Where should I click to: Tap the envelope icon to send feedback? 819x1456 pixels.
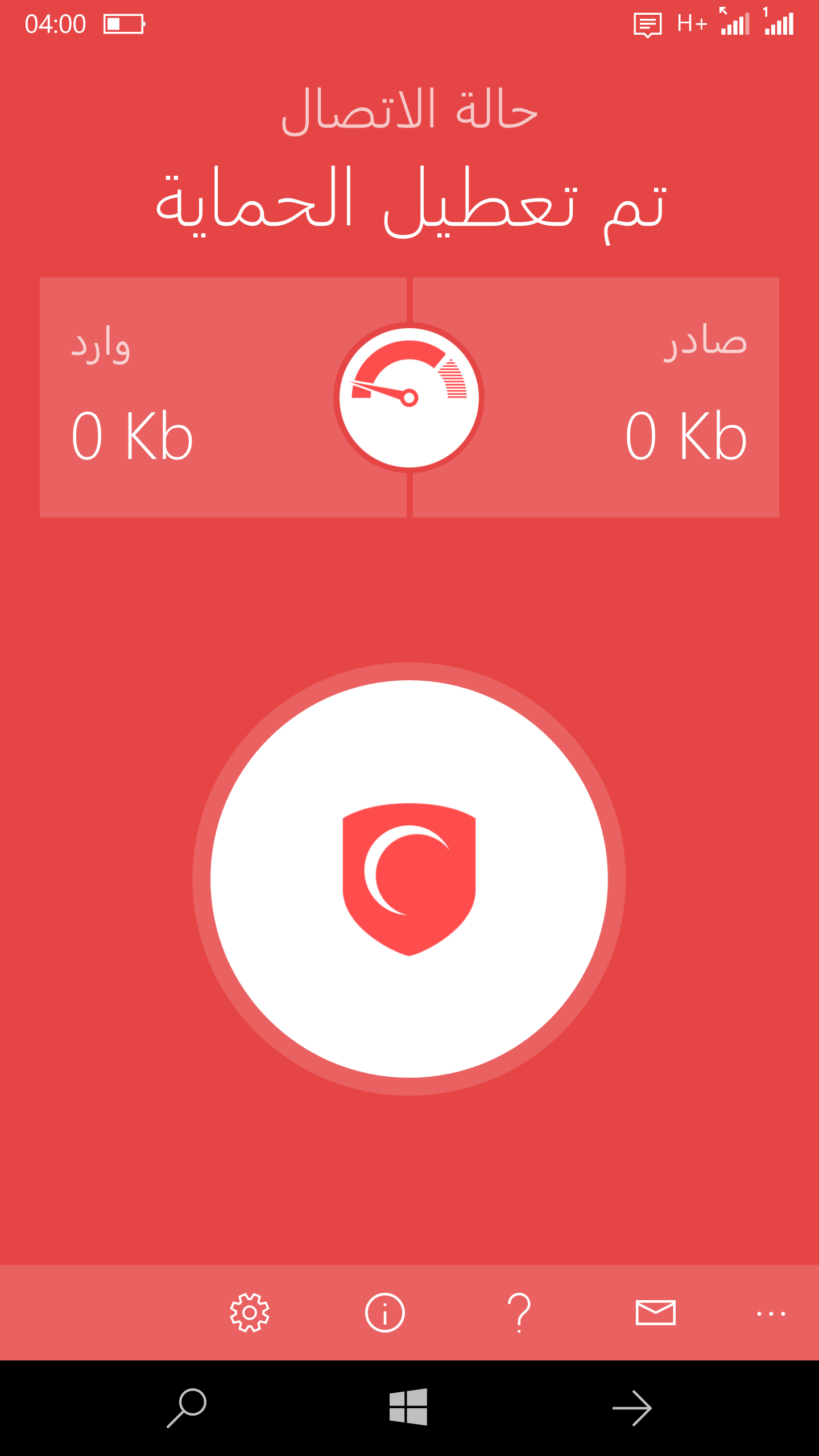(x=656, y=1313)
